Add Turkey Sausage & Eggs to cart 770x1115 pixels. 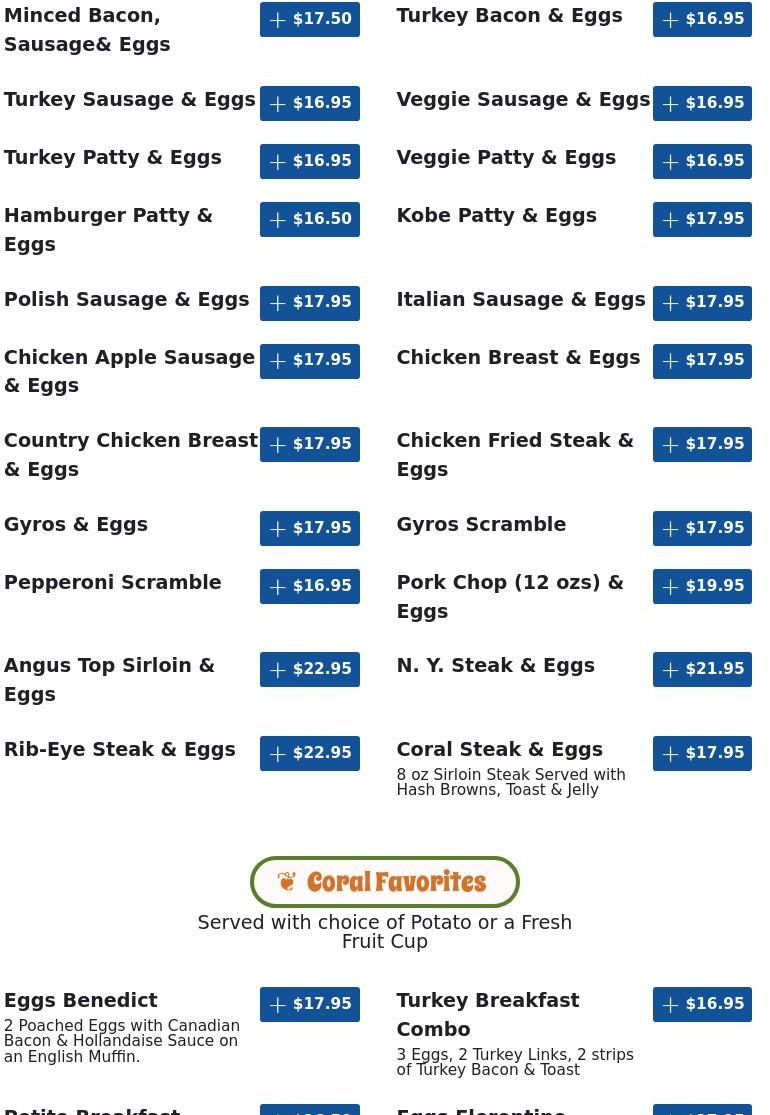[x=310, y=103]
